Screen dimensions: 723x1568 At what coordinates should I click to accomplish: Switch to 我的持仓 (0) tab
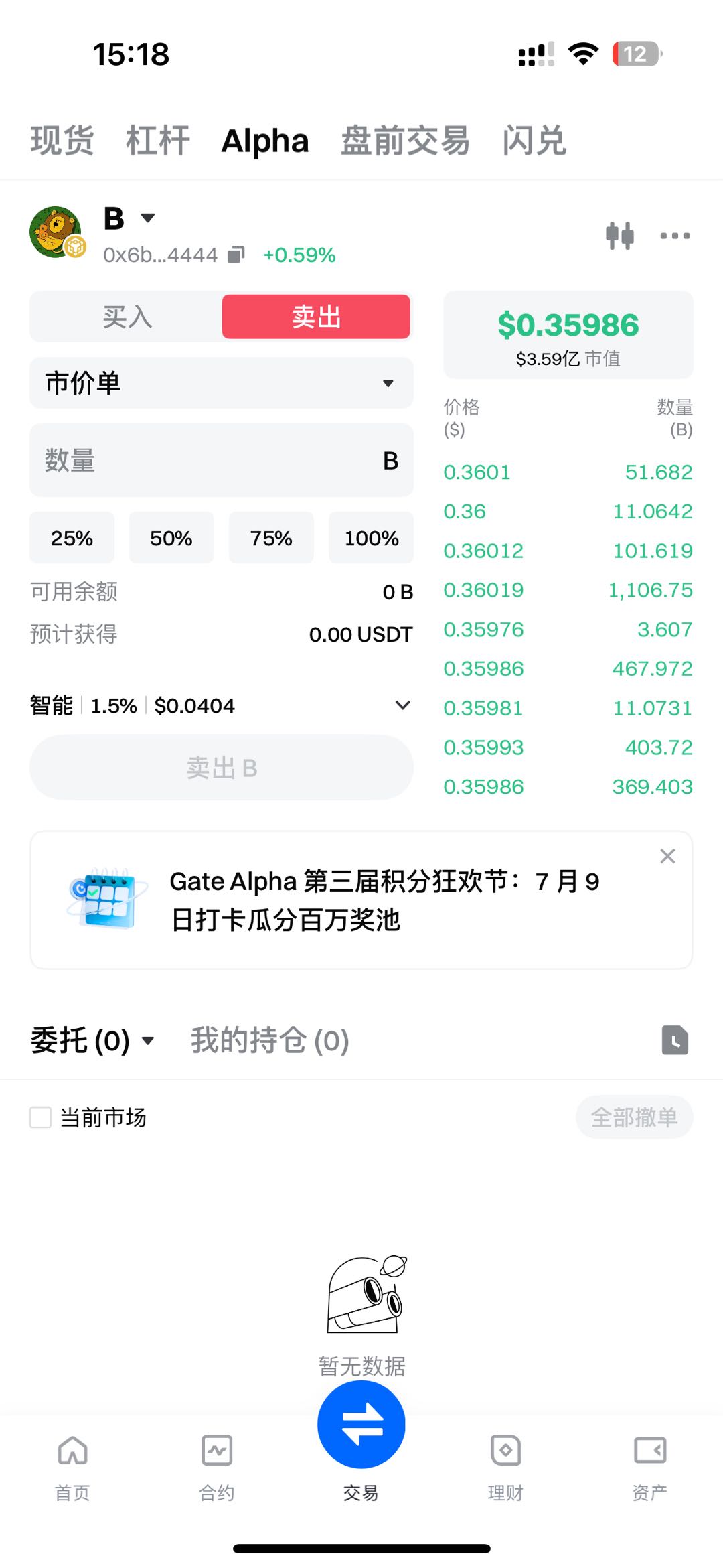tap(270, 1040)
